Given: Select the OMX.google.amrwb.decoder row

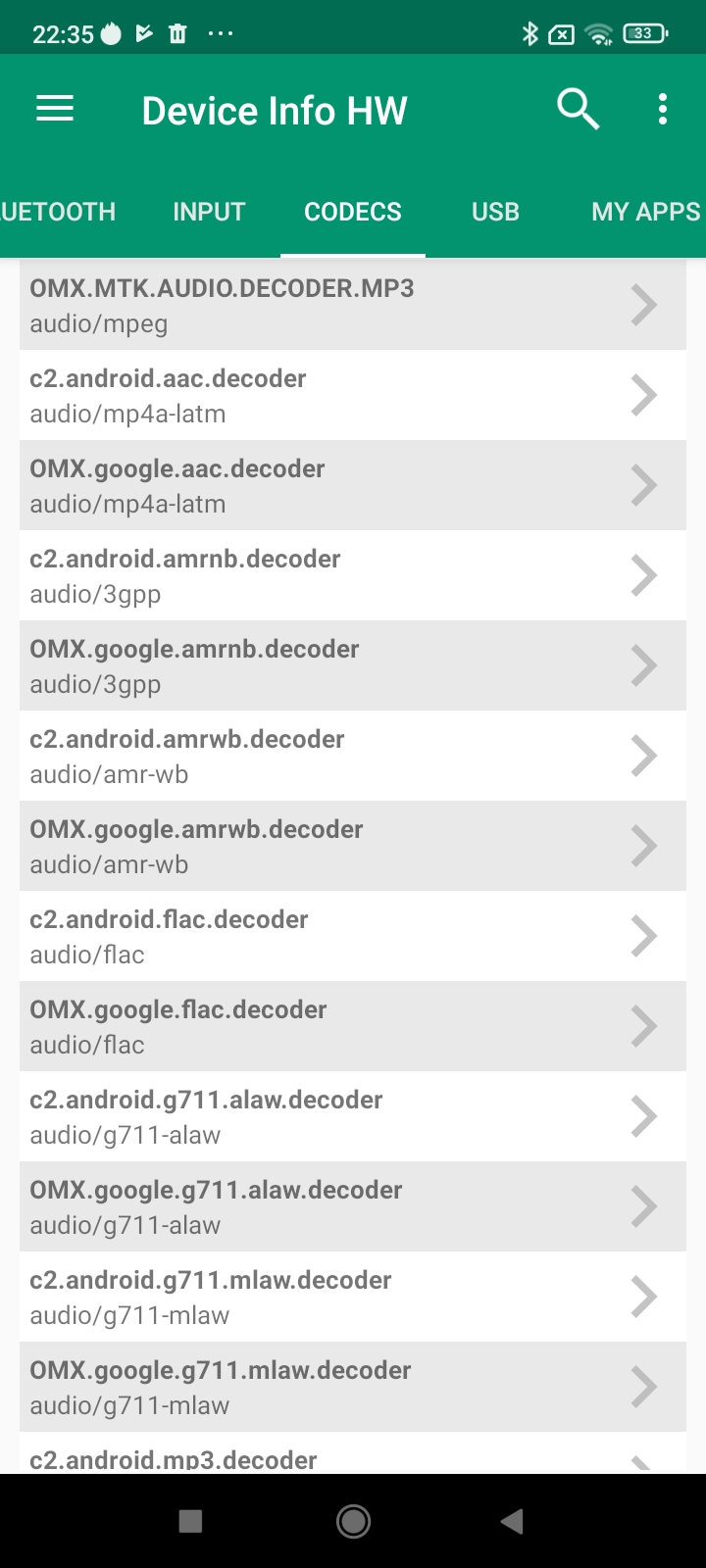Looking at the screenshot, I should 353,846.
